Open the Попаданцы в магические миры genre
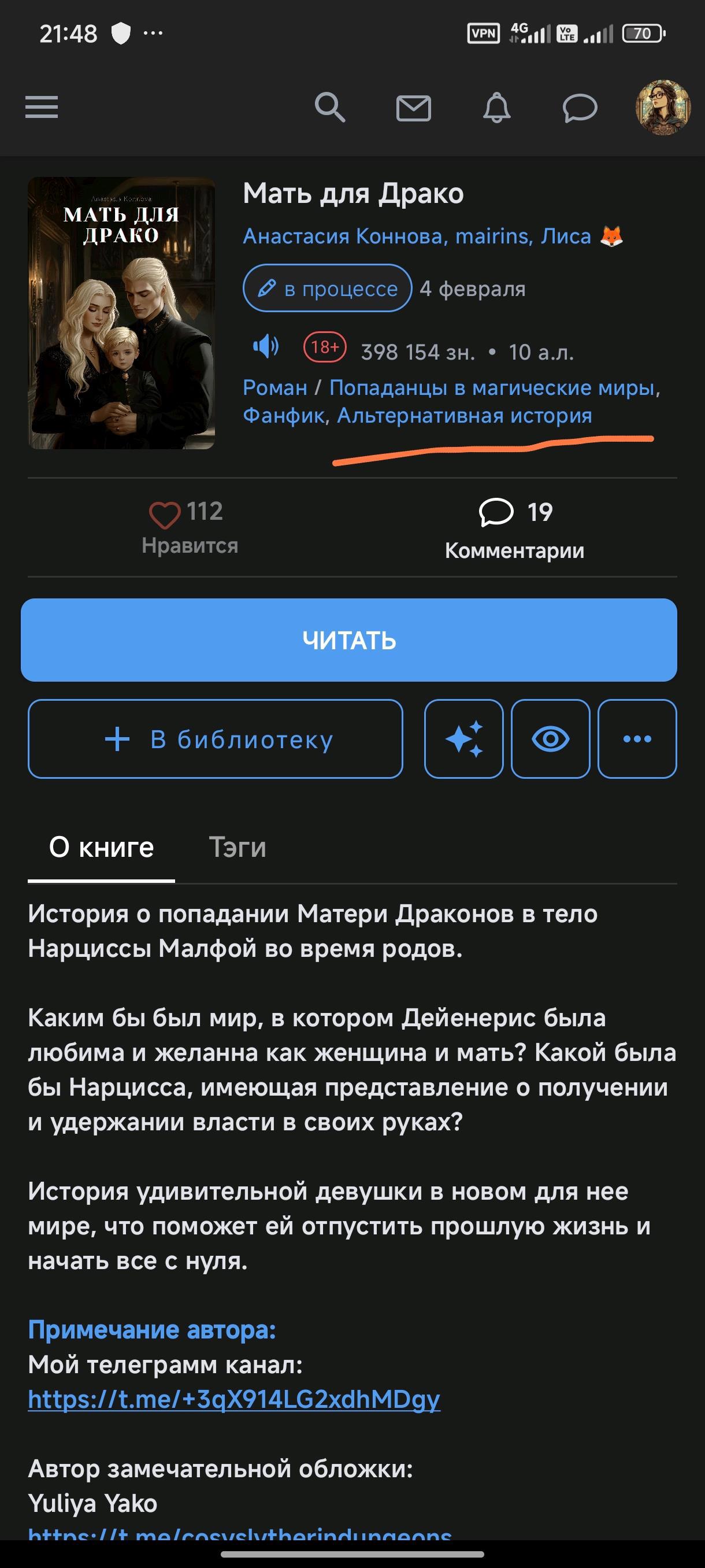 (494, 388)
